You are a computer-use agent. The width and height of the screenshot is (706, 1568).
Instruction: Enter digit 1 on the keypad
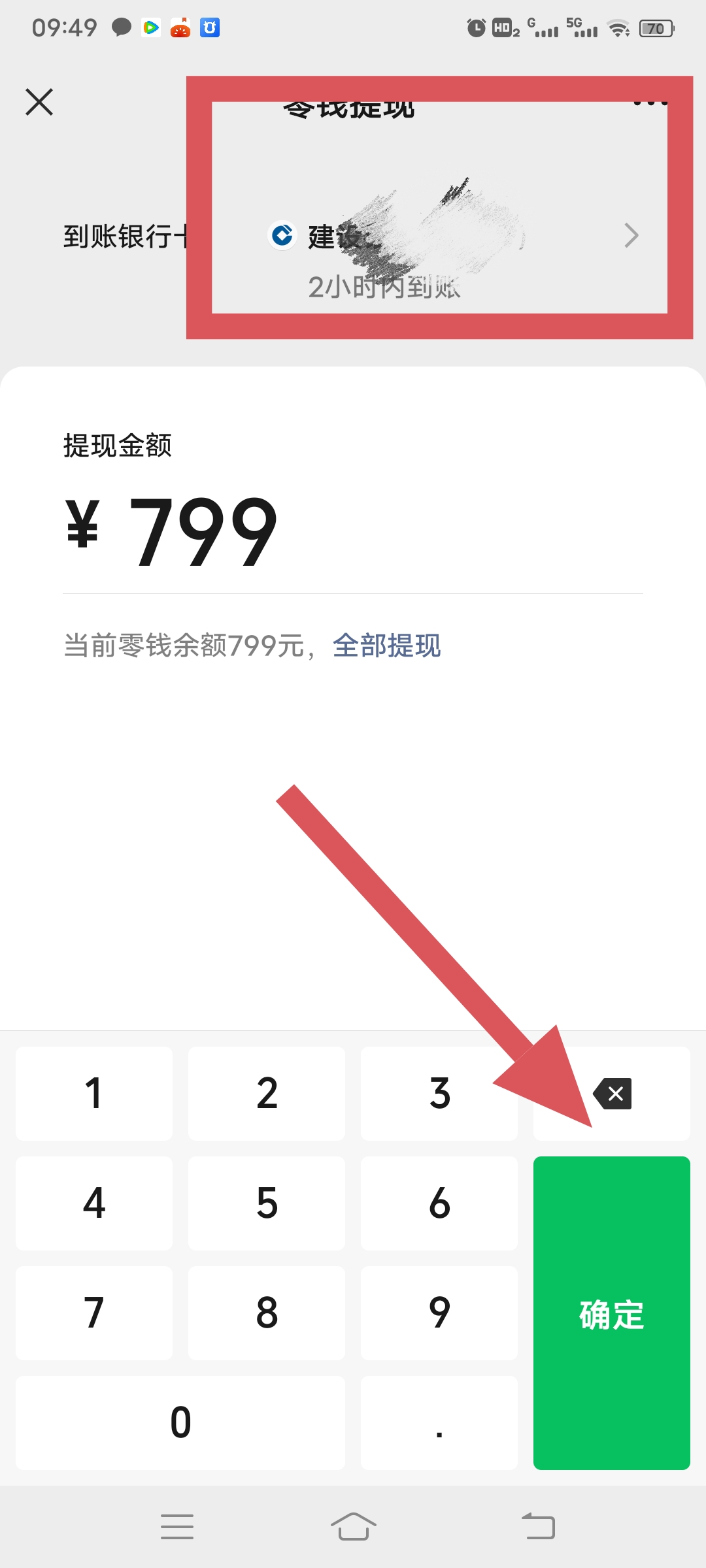click(x=94, y=1094)
